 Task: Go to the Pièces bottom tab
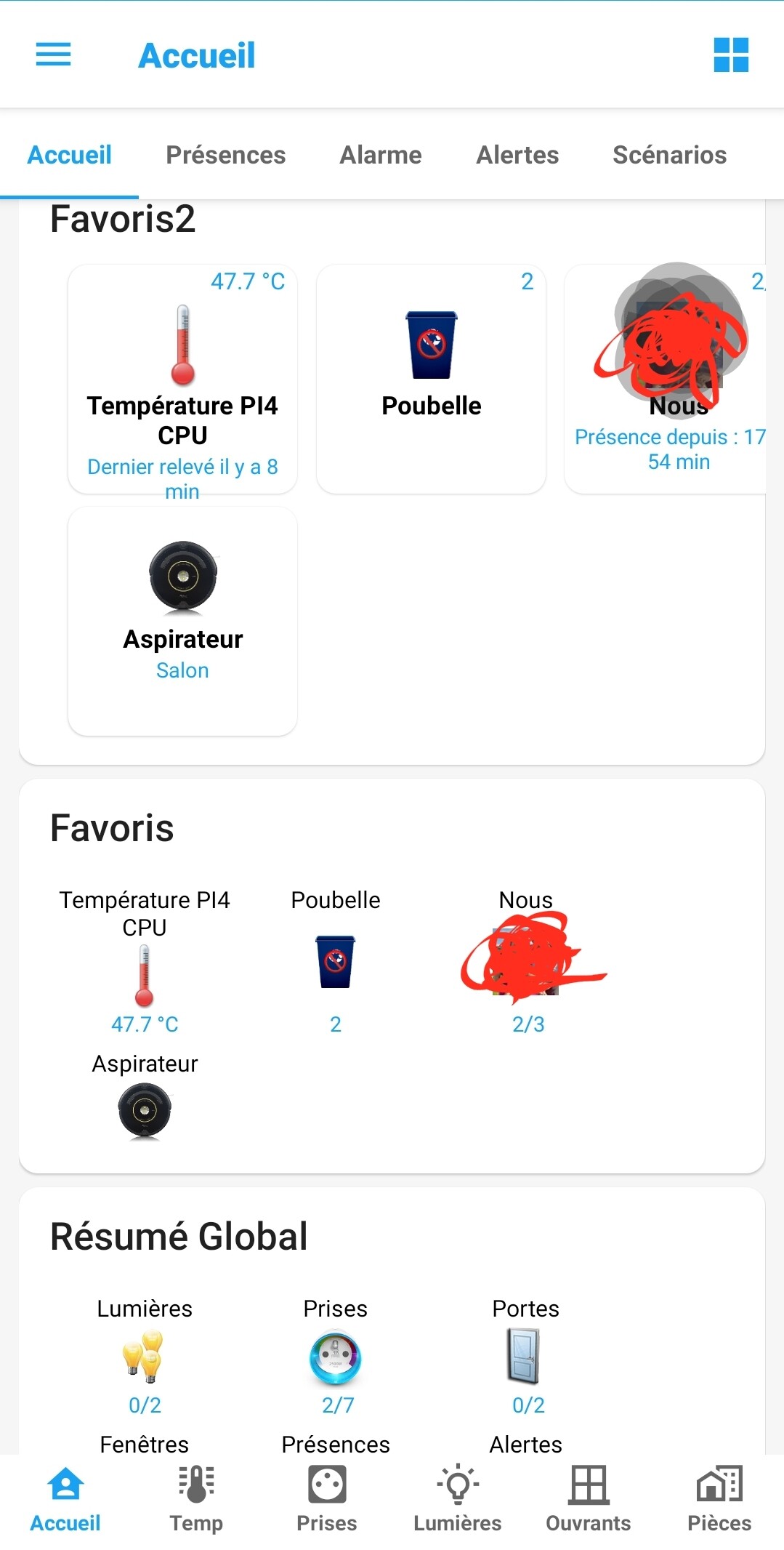pos(719,1499)
